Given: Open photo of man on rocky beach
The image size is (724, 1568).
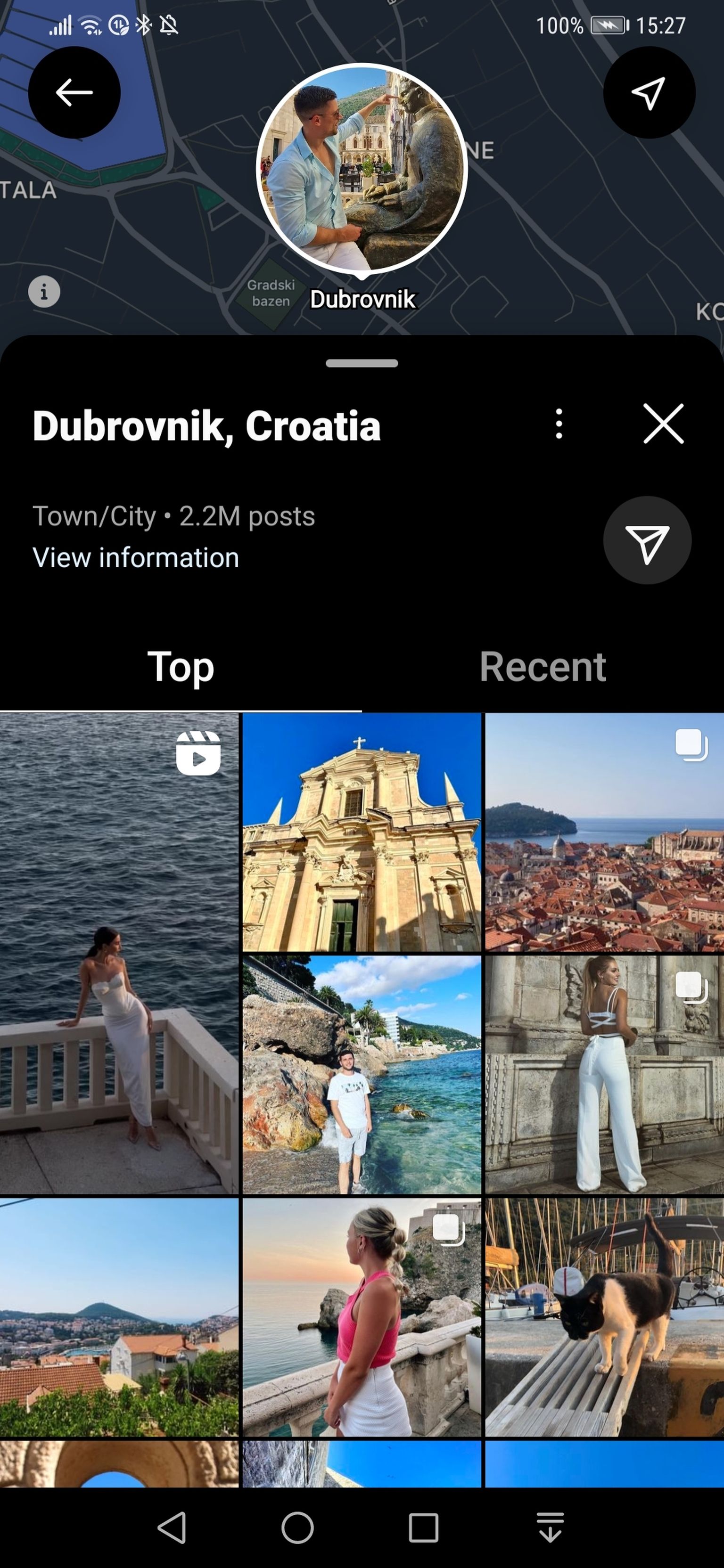Looking at the screenshot, I should tap(362, 1074).
